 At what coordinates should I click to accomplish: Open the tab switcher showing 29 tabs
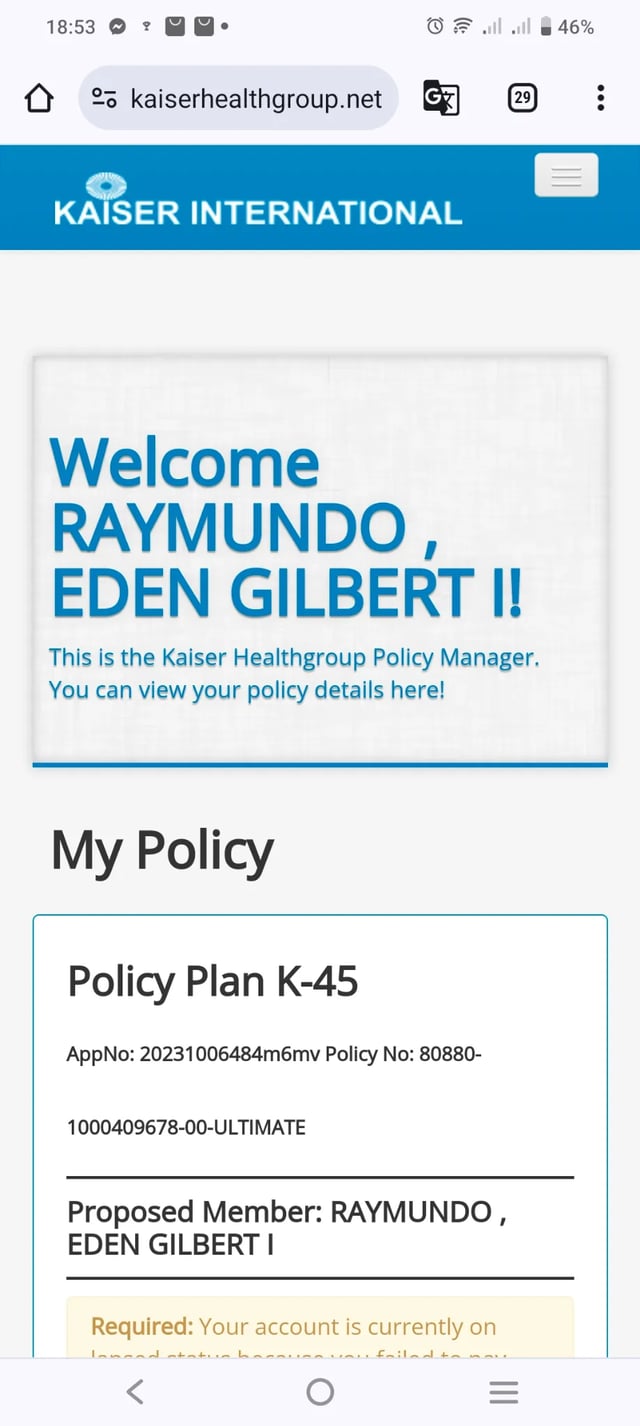pos(522,98)
